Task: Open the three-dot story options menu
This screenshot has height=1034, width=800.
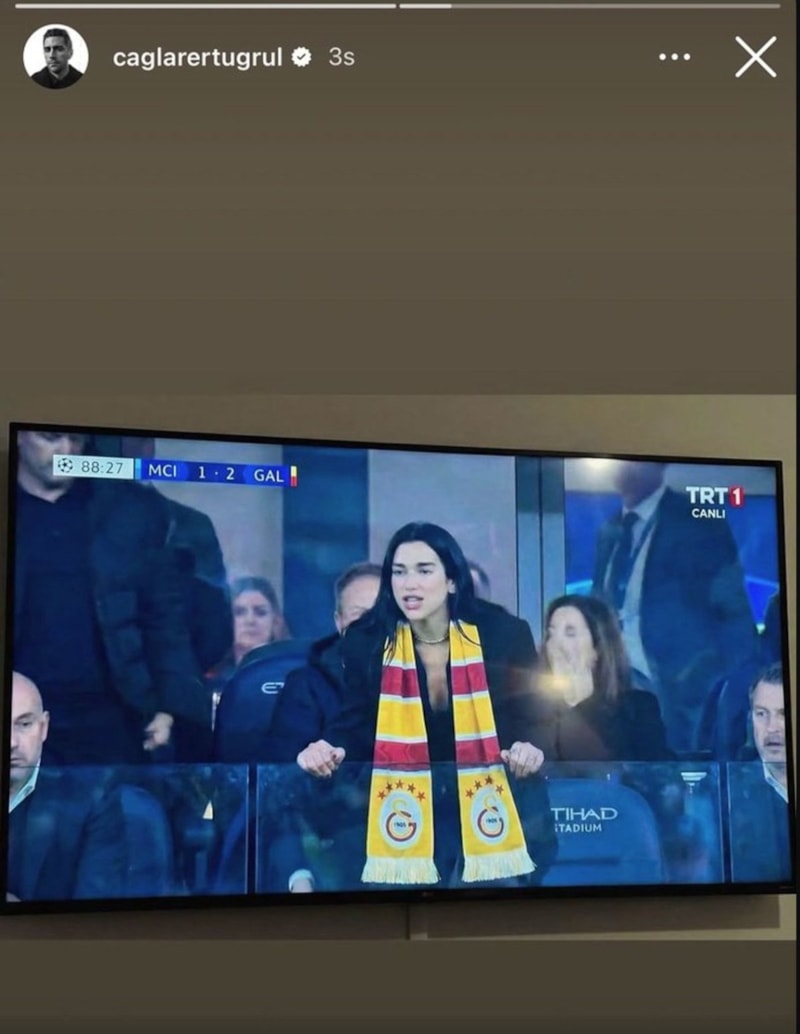Action: (x=674, y=57)
